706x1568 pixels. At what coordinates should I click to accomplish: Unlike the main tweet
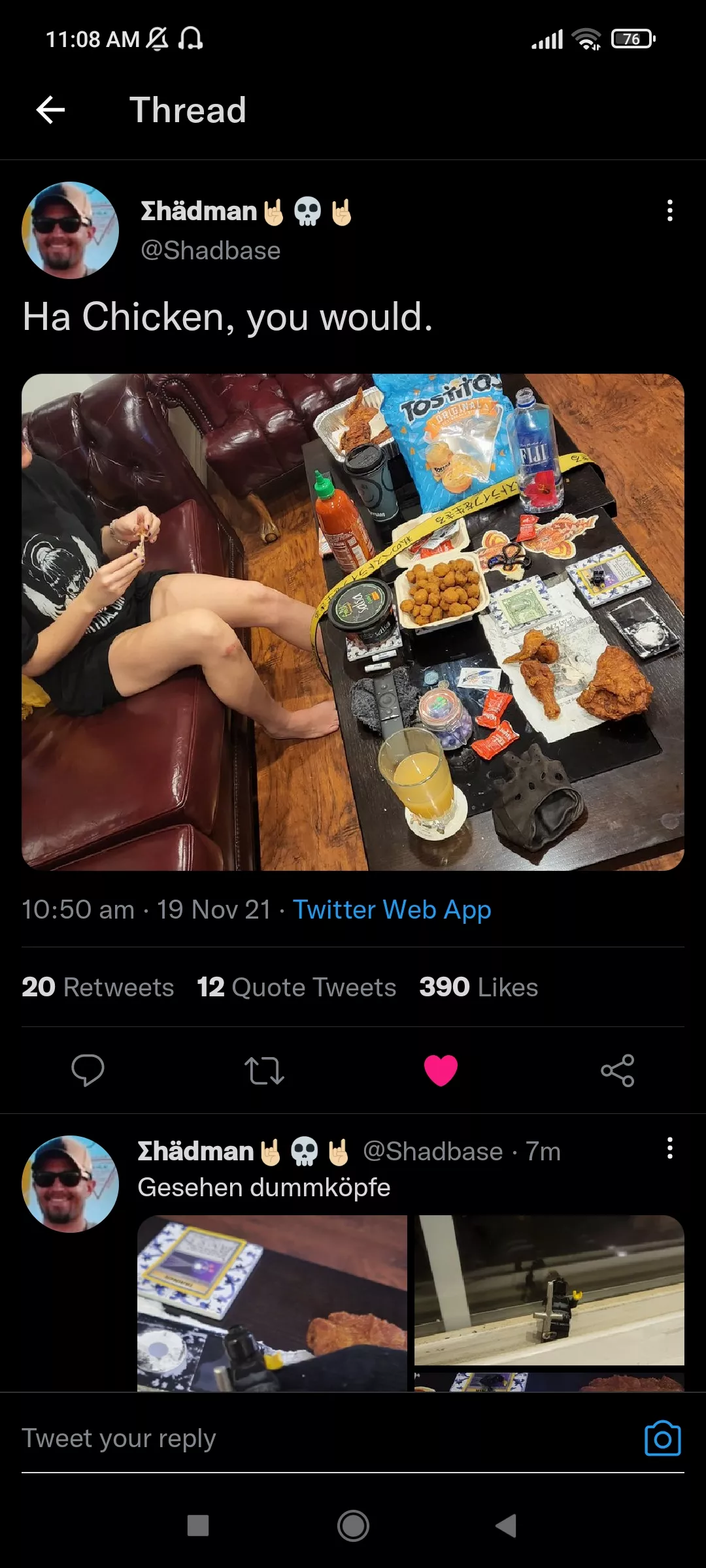[441, 1070]
